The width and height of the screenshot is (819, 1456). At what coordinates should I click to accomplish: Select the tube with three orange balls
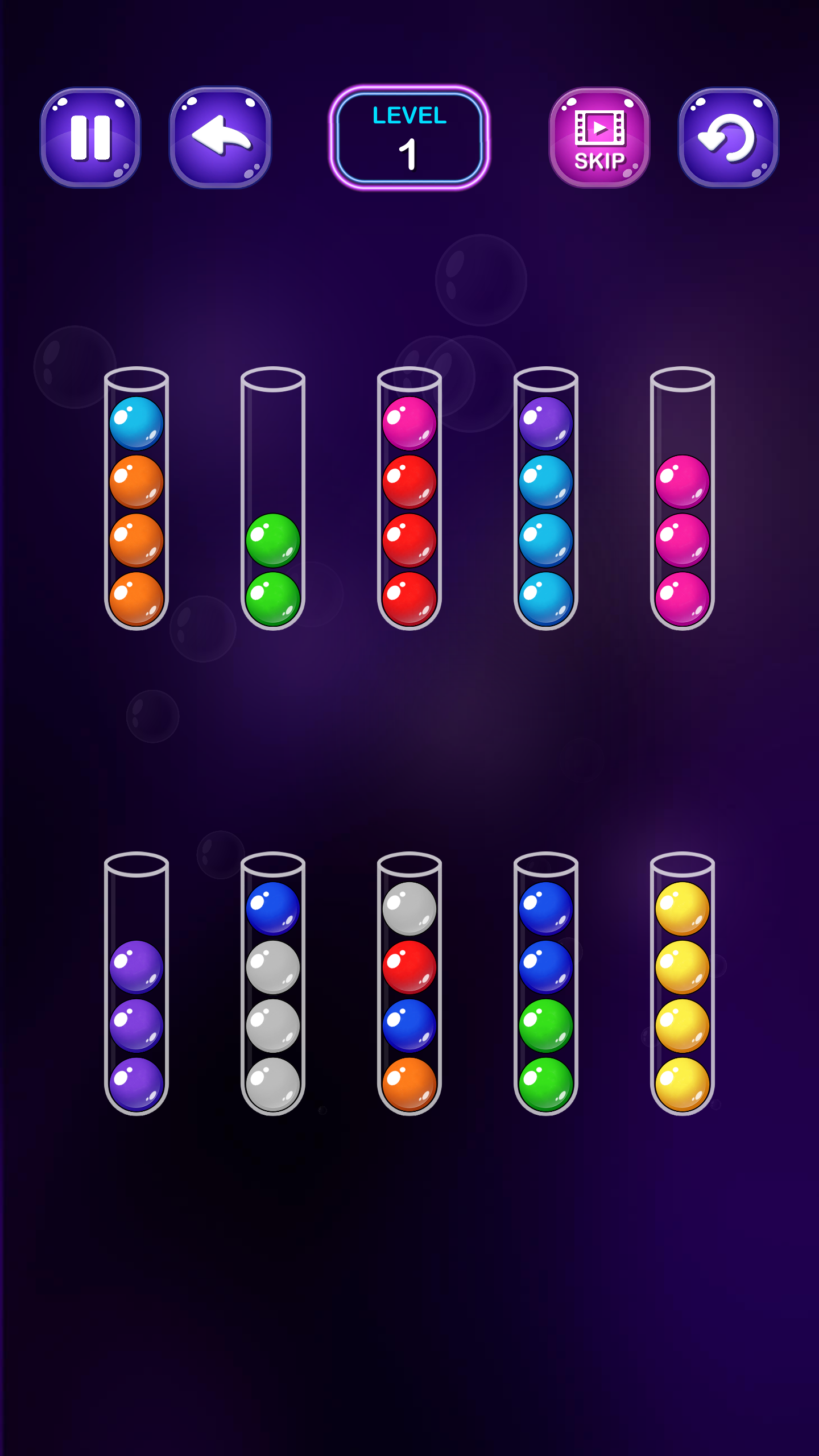[136, 498]
